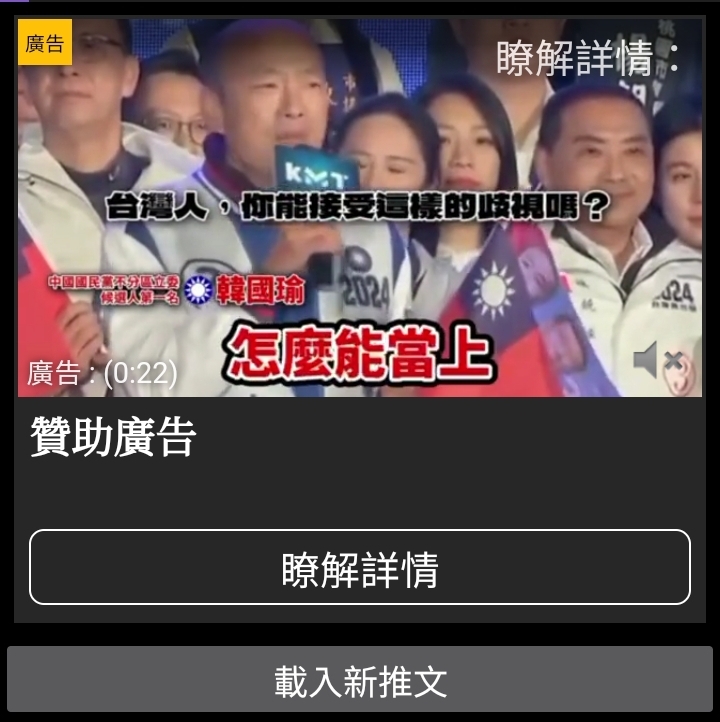Viewport: 720px width, 722px height.
Task: Unmute the video ad sound
Action: [659, 360]
